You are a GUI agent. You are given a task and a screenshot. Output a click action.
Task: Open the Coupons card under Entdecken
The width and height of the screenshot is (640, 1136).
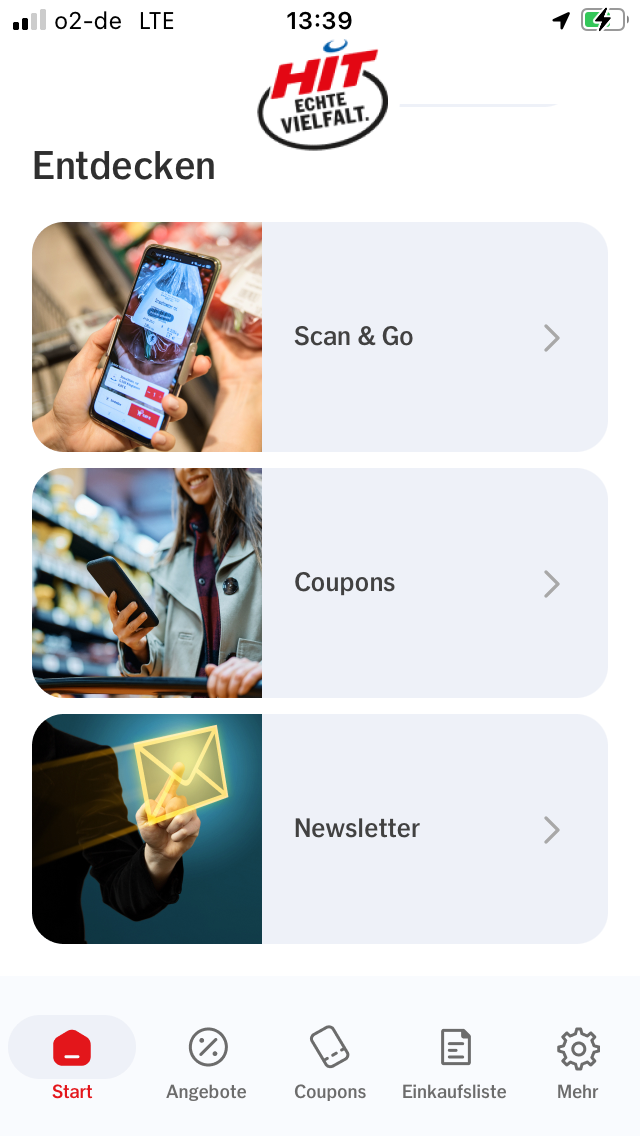pos(320,583)
